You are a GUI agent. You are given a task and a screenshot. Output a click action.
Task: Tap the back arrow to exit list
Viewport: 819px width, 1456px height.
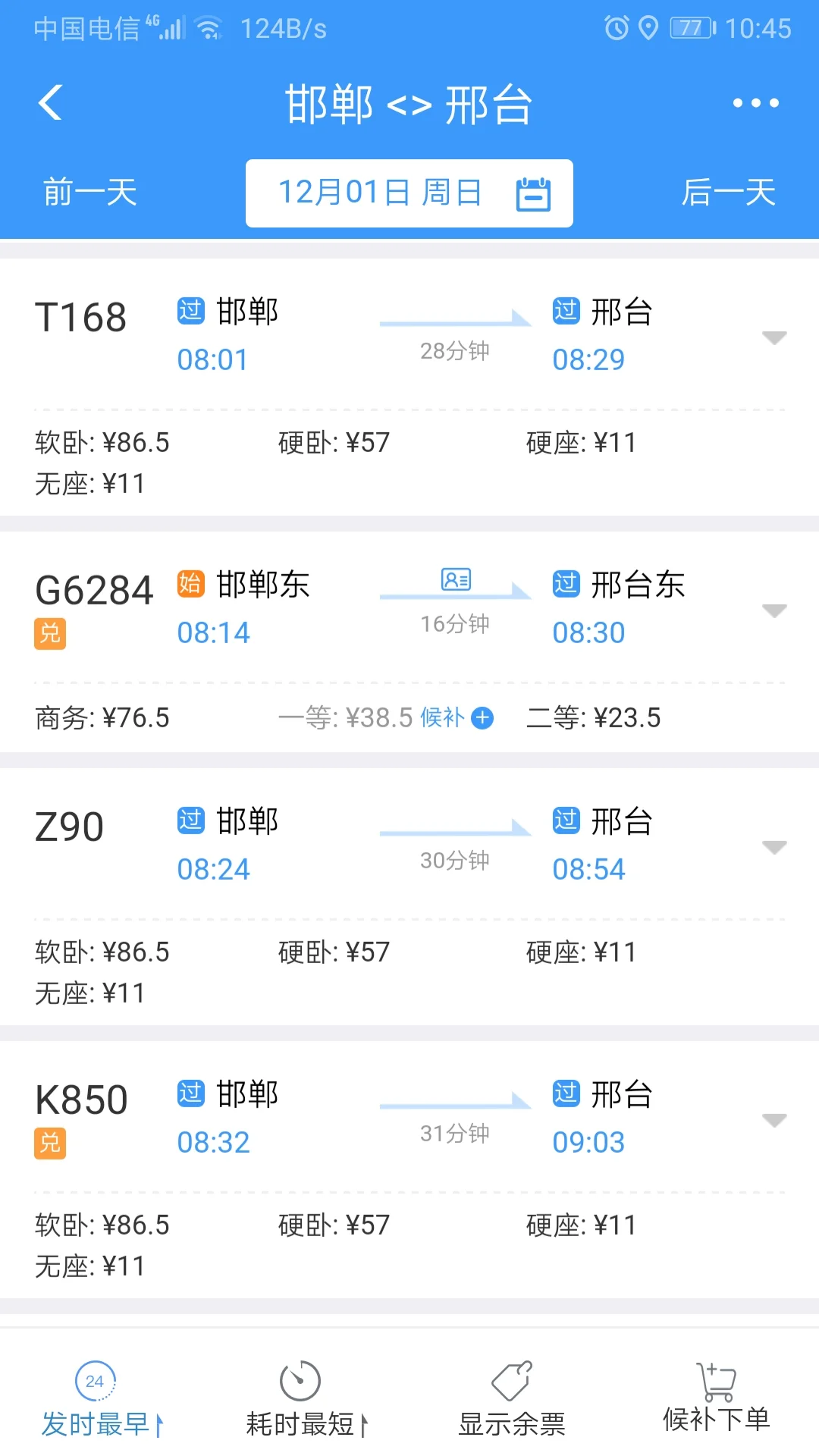(50, 102)
